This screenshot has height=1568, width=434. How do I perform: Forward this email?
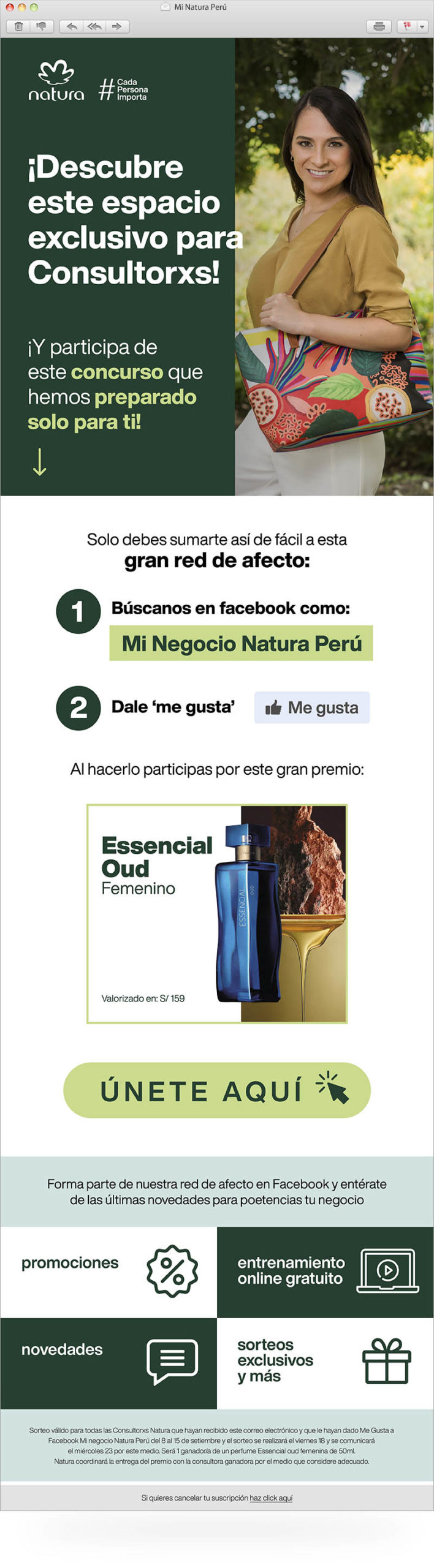click(116, 26)
